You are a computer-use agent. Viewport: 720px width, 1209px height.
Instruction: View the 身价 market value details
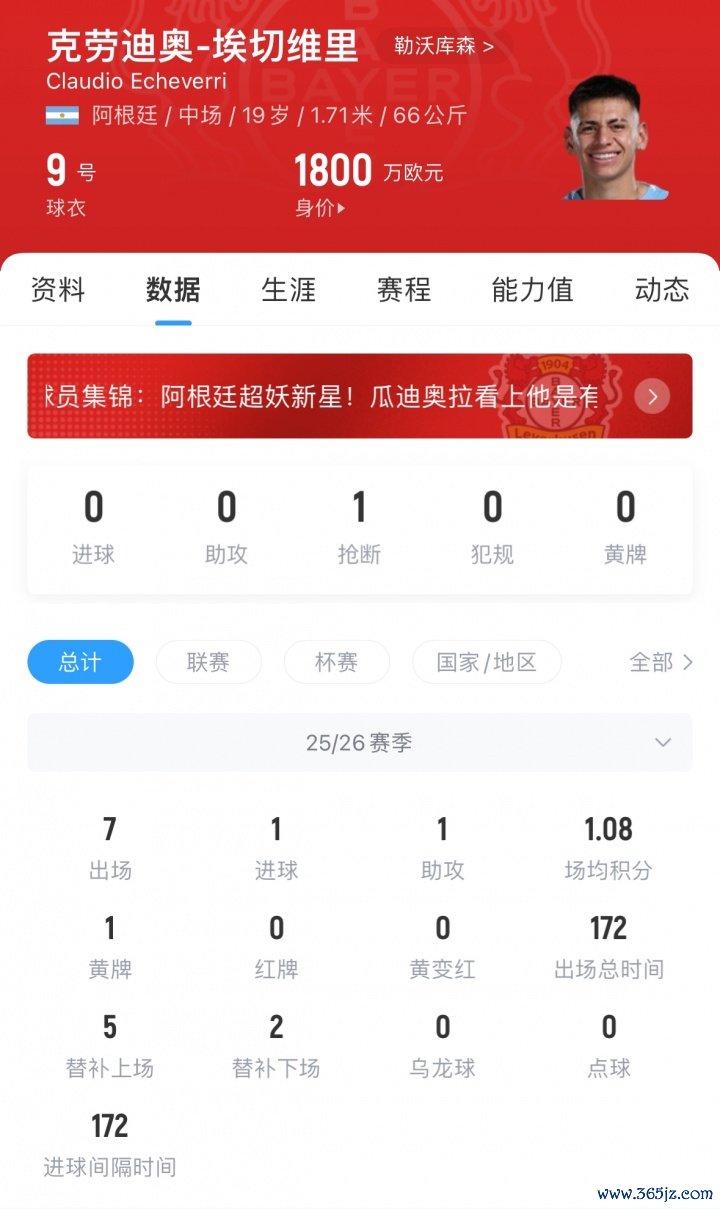(x=320, y=208)
